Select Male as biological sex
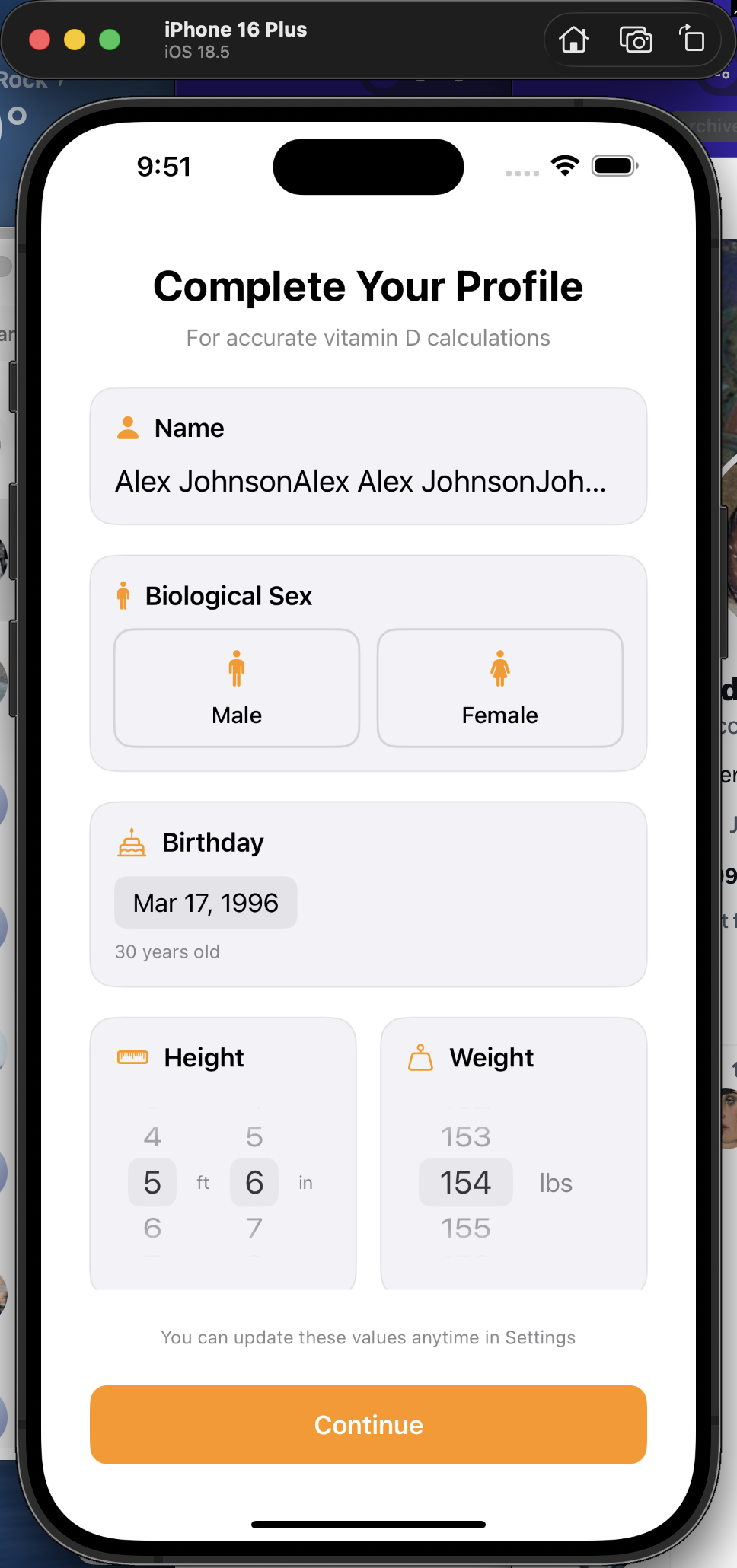 point(237,688)
